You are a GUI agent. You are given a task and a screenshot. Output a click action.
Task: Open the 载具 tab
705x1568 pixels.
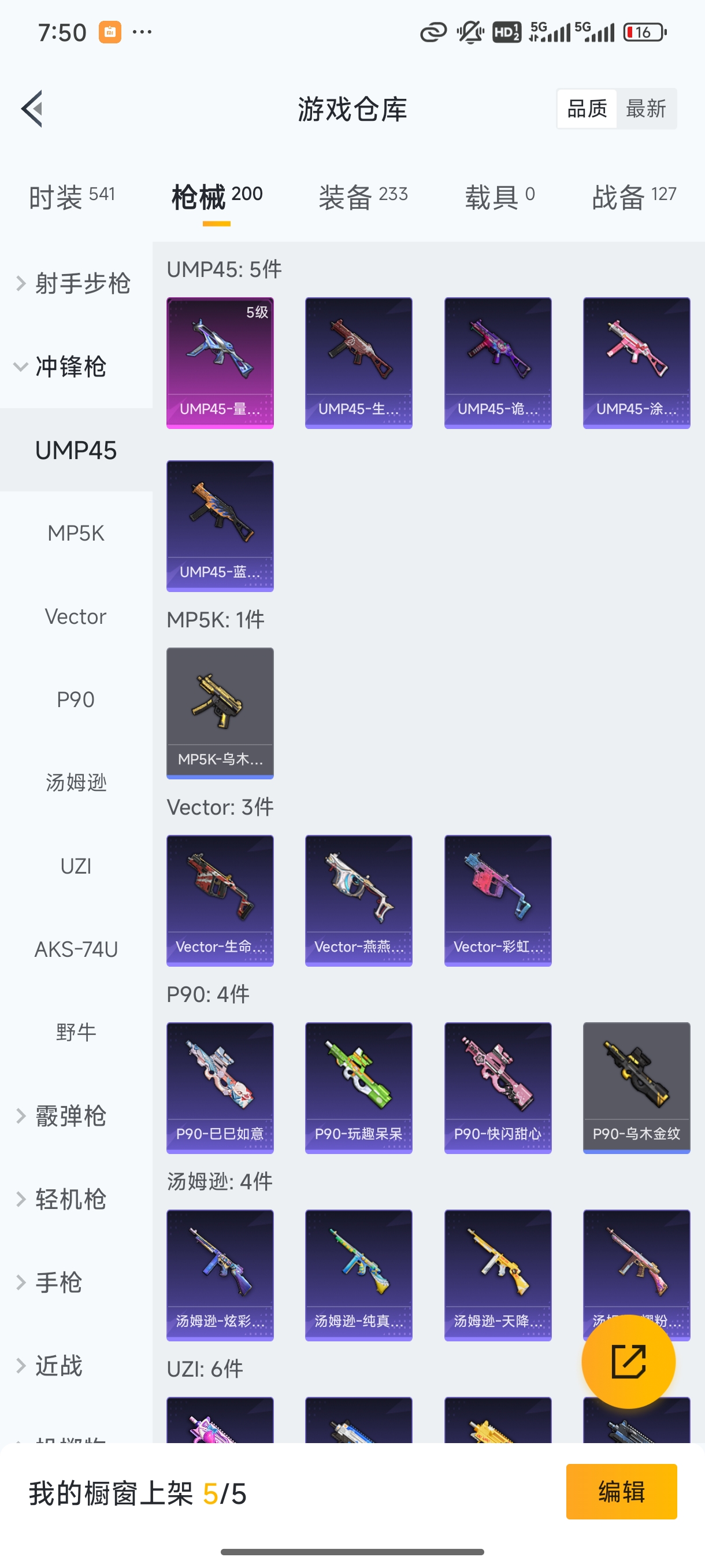499,197
